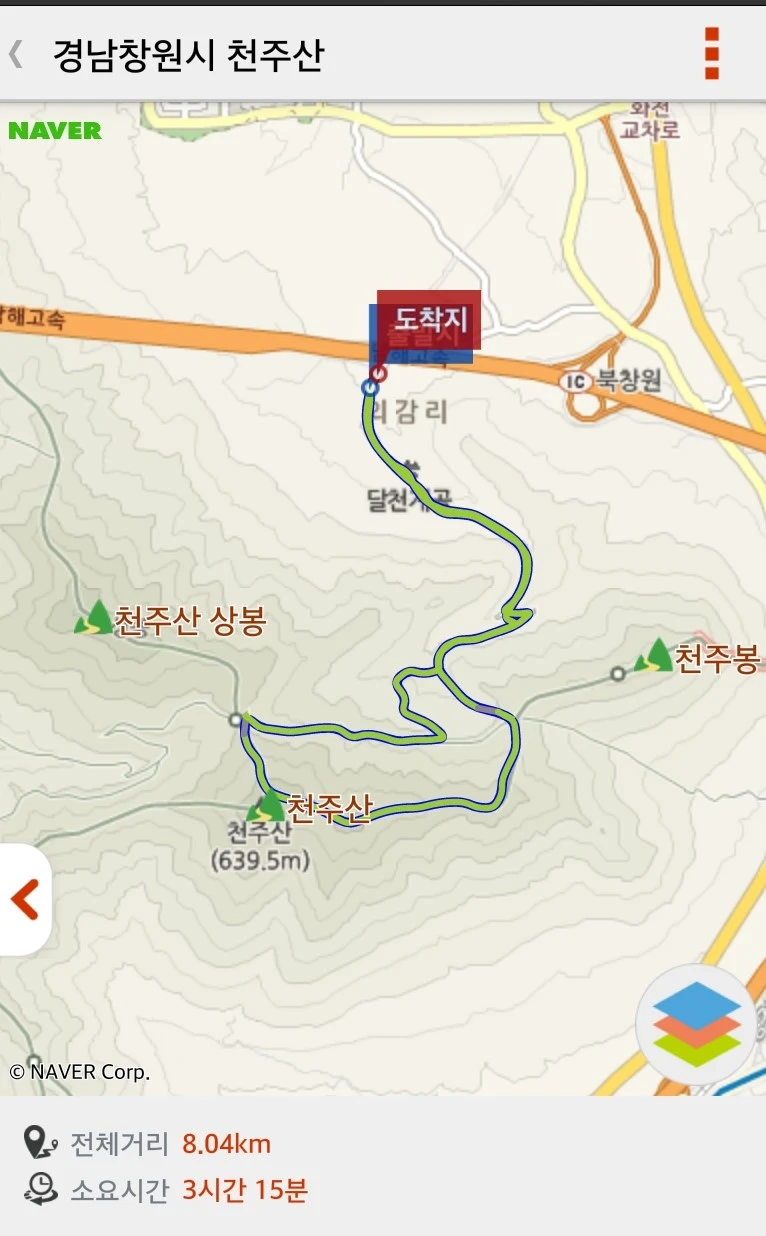
Task: Tap the 도착지 arrival flag marker
Action: pyautogui.click(x=427, y=322)
